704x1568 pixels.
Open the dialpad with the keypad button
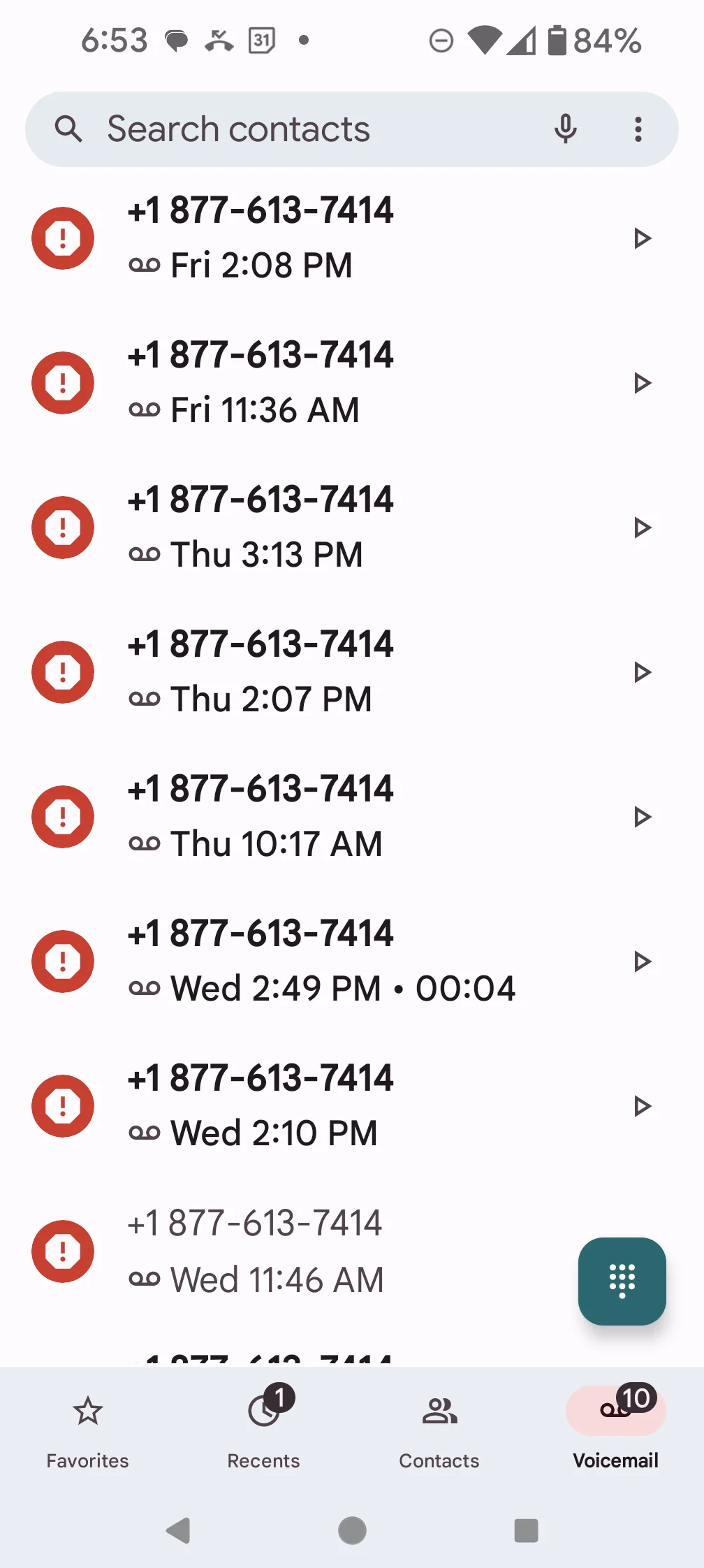point(621,1283)
